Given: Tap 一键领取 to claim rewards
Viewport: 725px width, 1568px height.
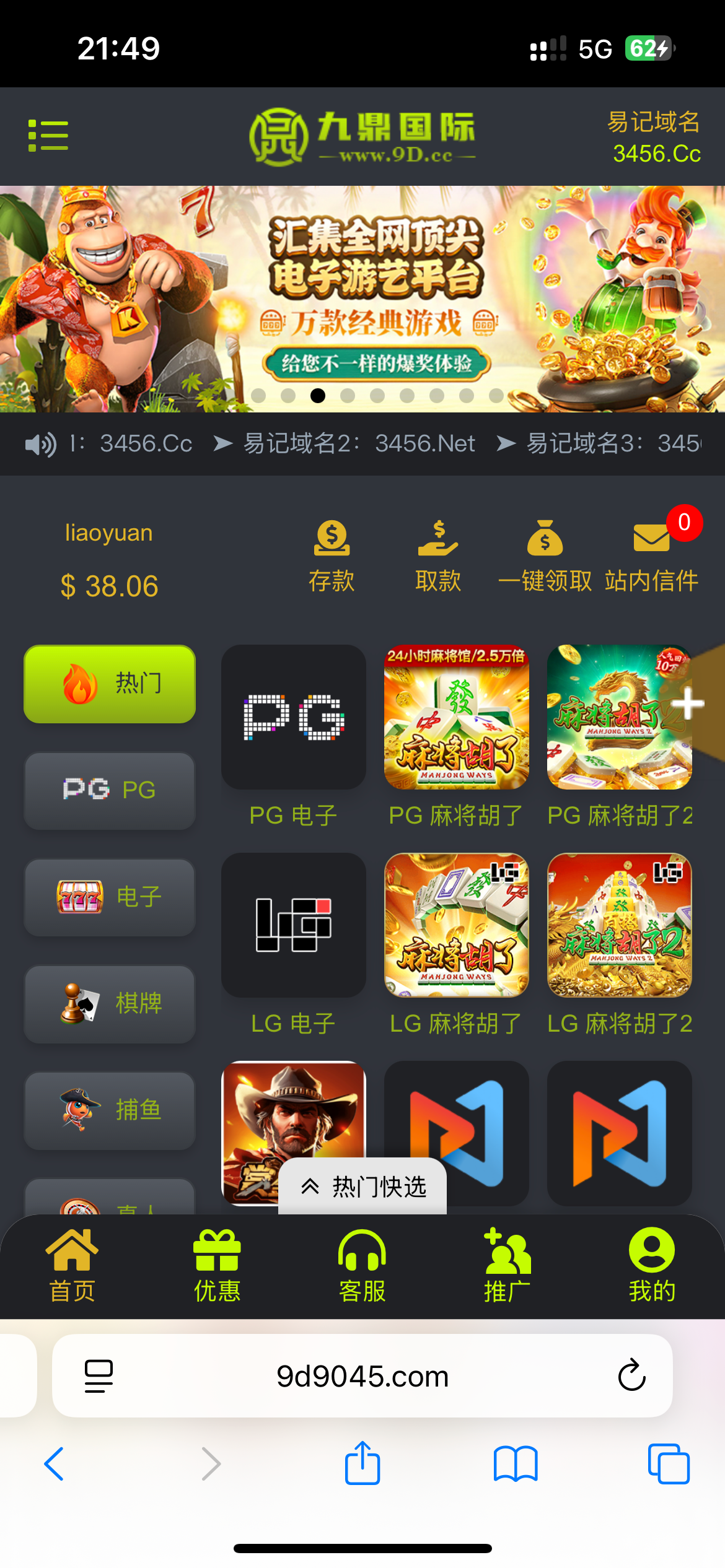Looking at the screenshot, I should [545, 555].
